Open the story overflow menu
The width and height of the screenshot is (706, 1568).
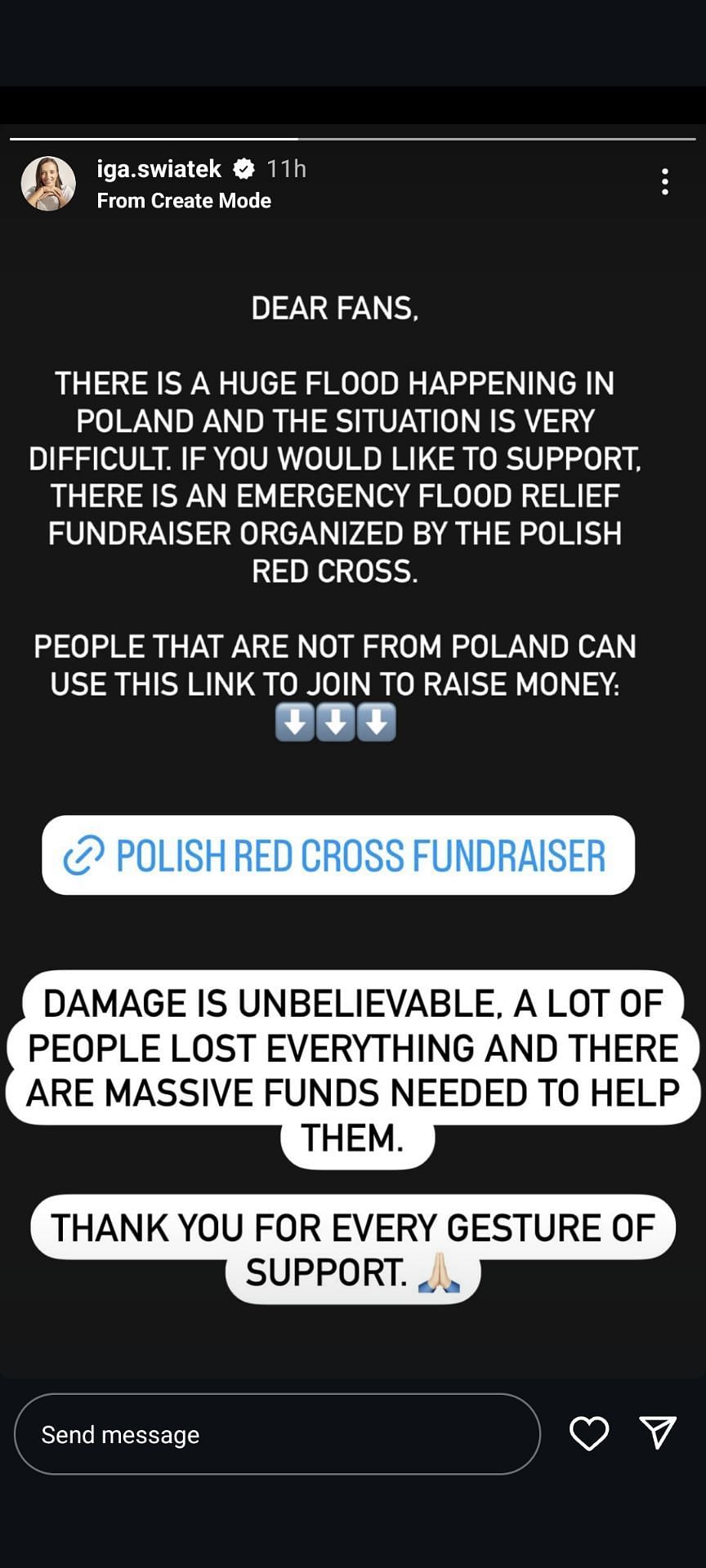665,181
